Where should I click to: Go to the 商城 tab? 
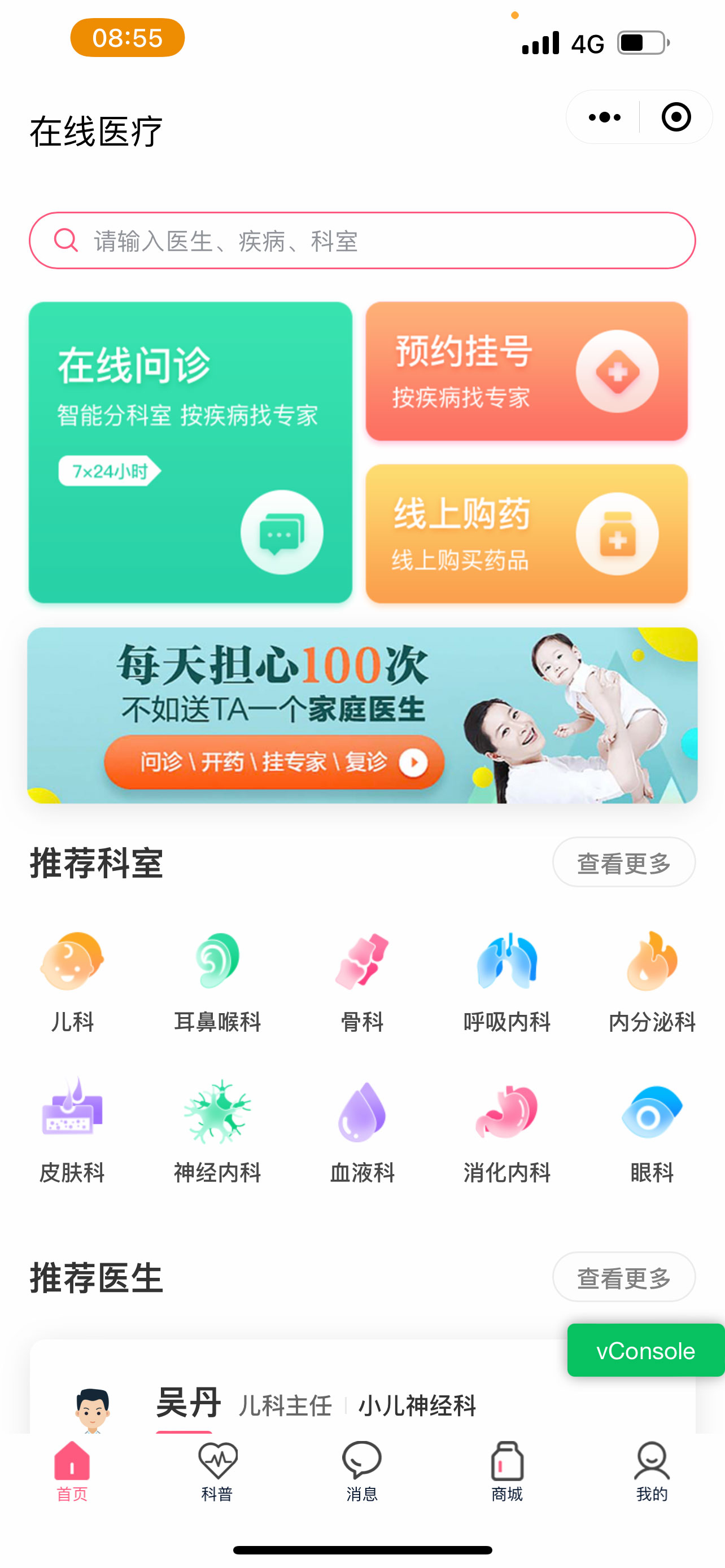click(506, 1473)
